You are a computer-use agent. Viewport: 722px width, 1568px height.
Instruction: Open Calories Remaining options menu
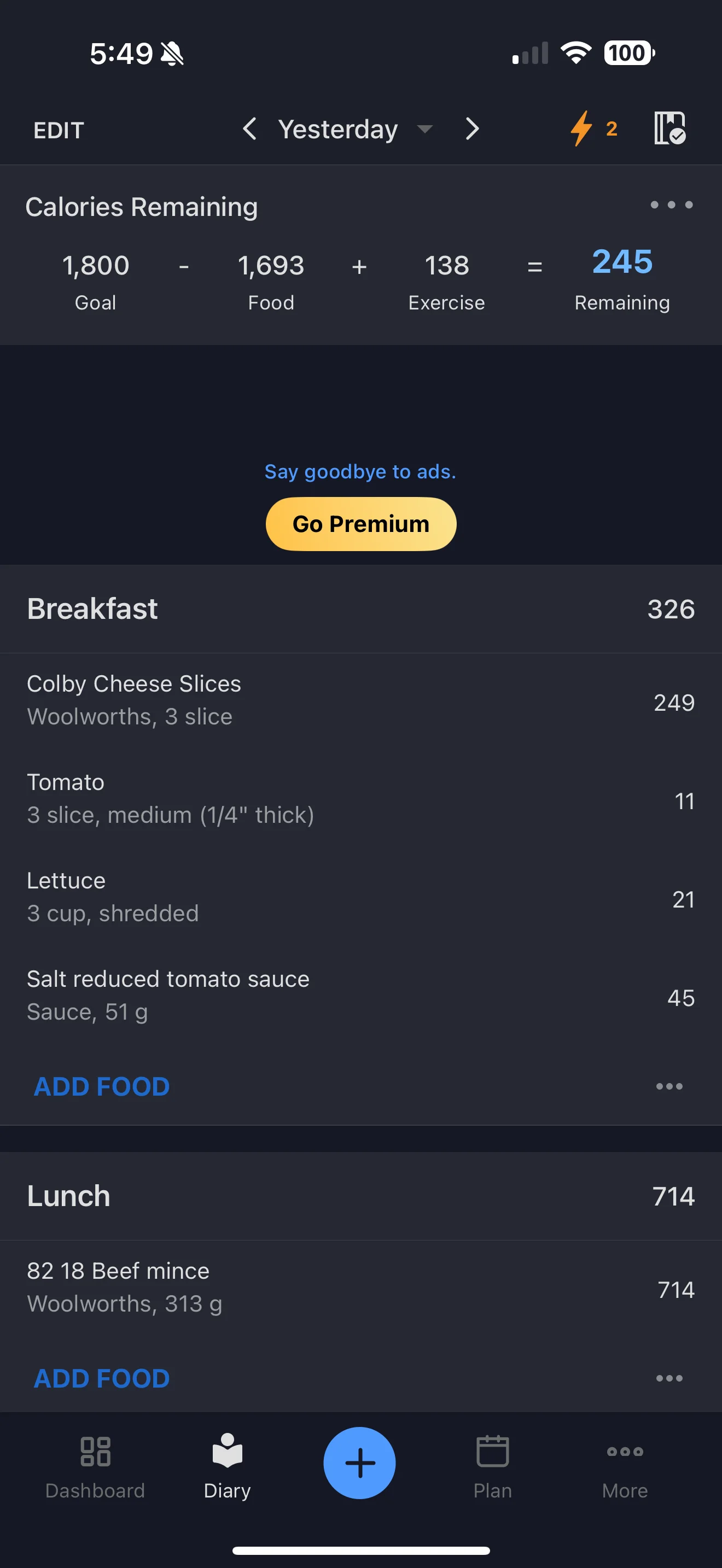pyautogui.click(x=672, y=205)
